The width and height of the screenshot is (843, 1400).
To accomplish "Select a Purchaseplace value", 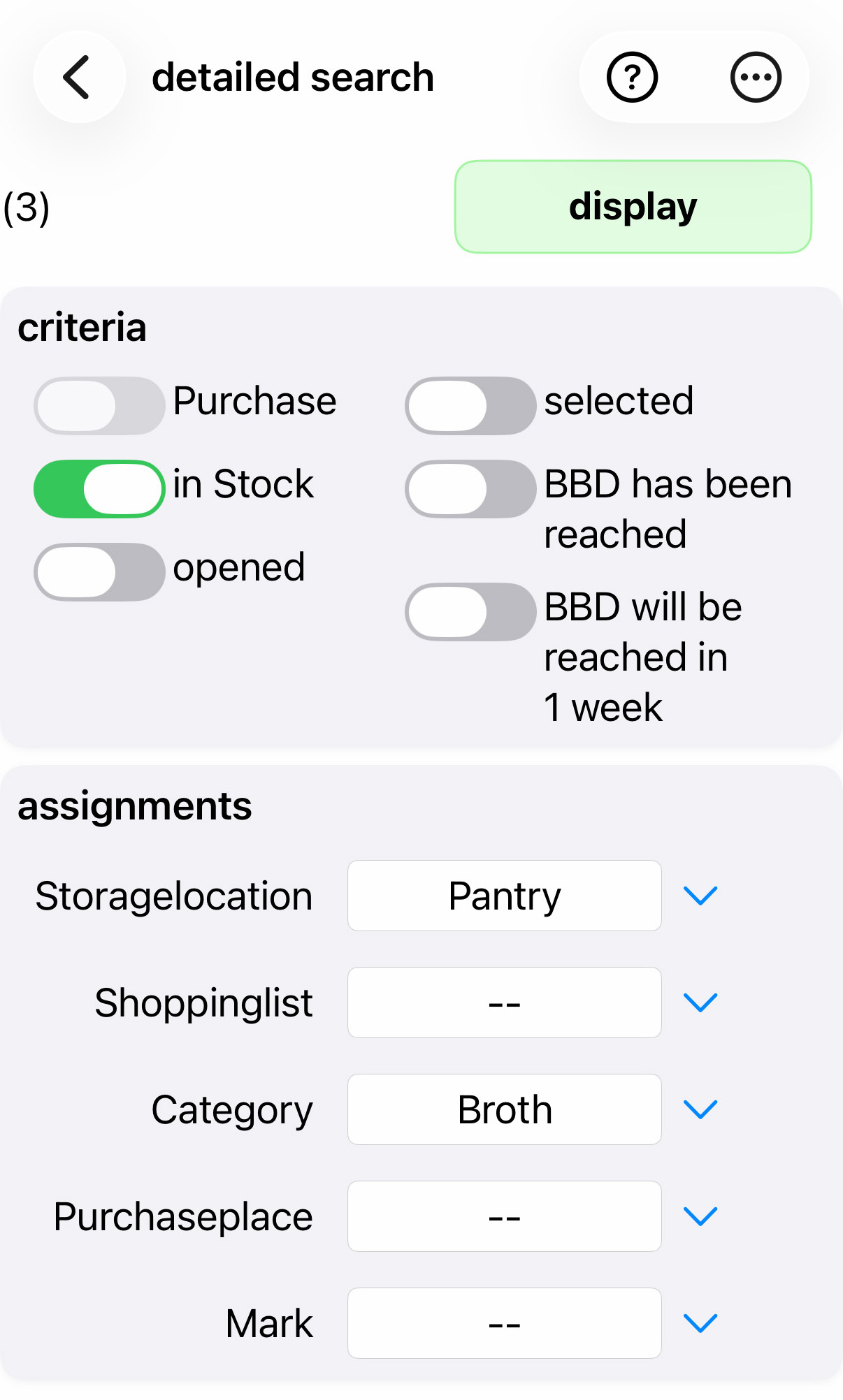I will pos(504,1216).
